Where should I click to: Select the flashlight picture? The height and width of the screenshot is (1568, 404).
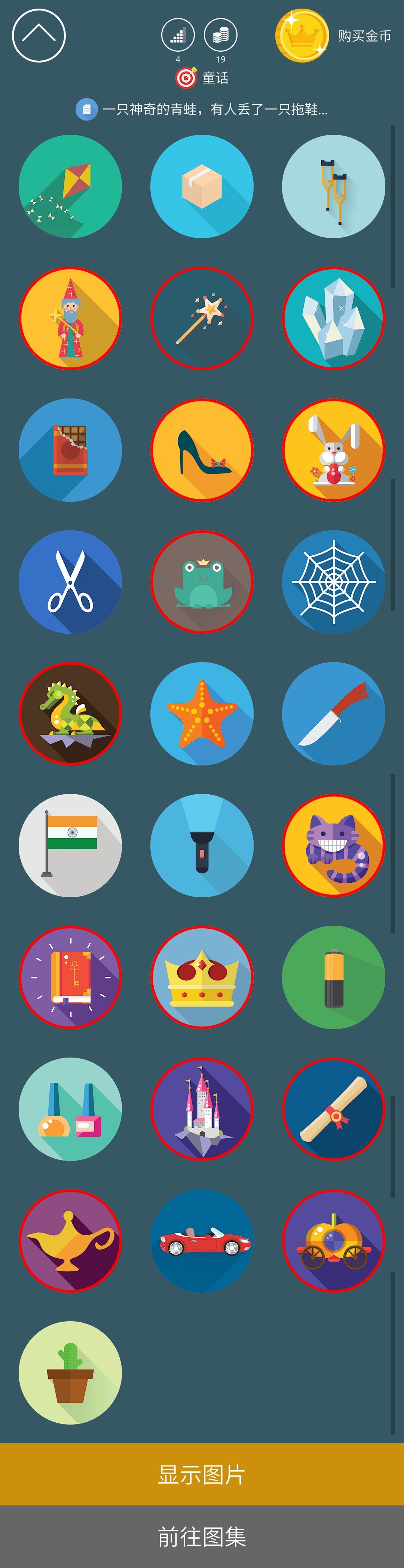click(202, 846)
